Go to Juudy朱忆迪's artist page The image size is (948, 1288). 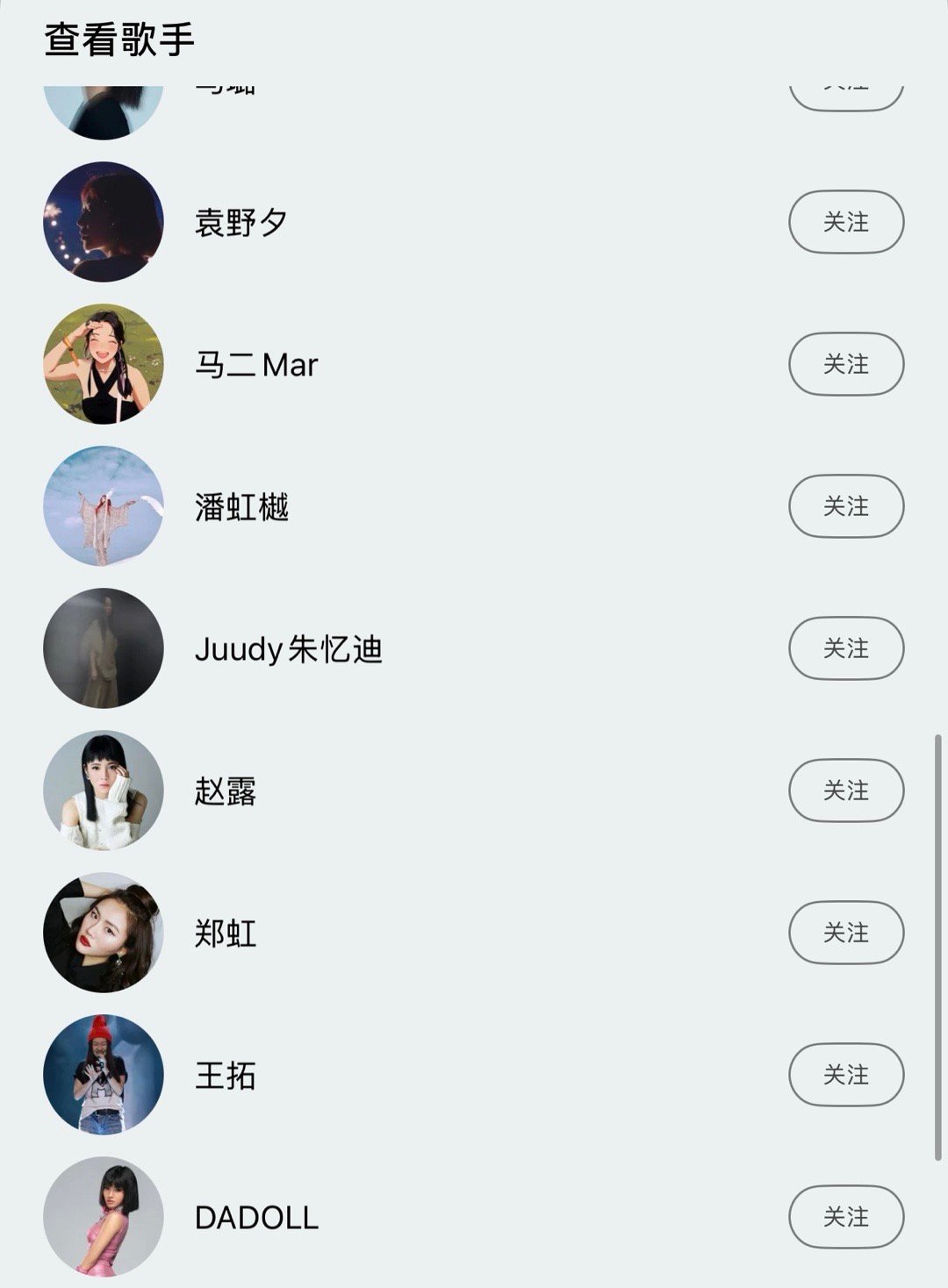(x=288, y=649)
